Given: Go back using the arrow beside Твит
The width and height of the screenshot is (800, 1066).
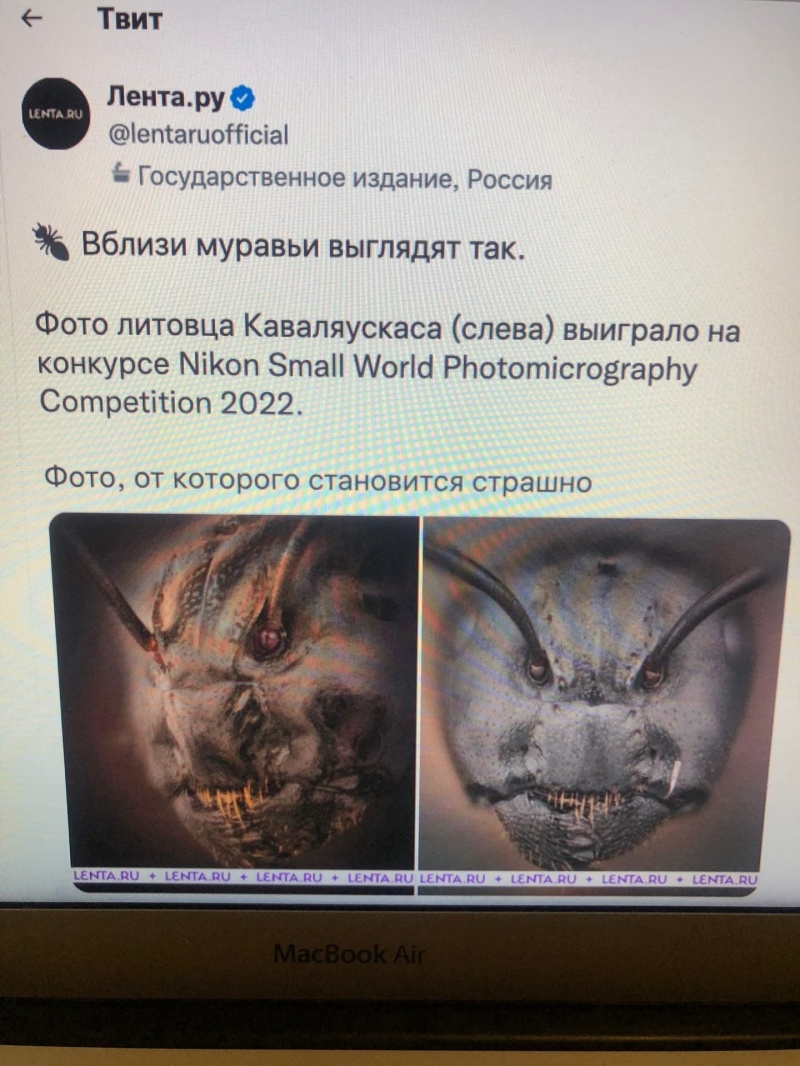Looking at the screenshot, I should point(32,18).
